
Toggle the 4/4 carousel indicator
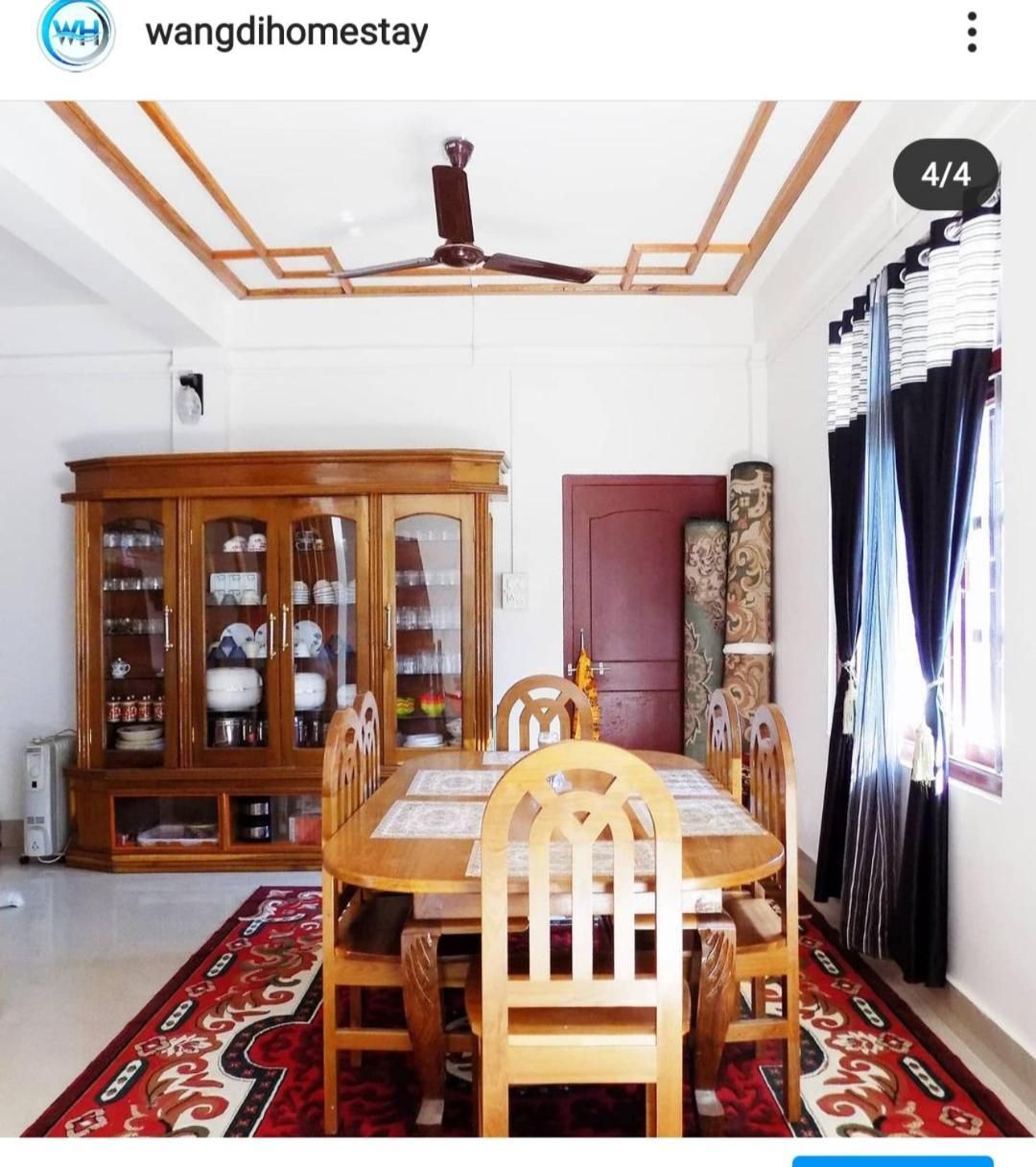(946, 173)
